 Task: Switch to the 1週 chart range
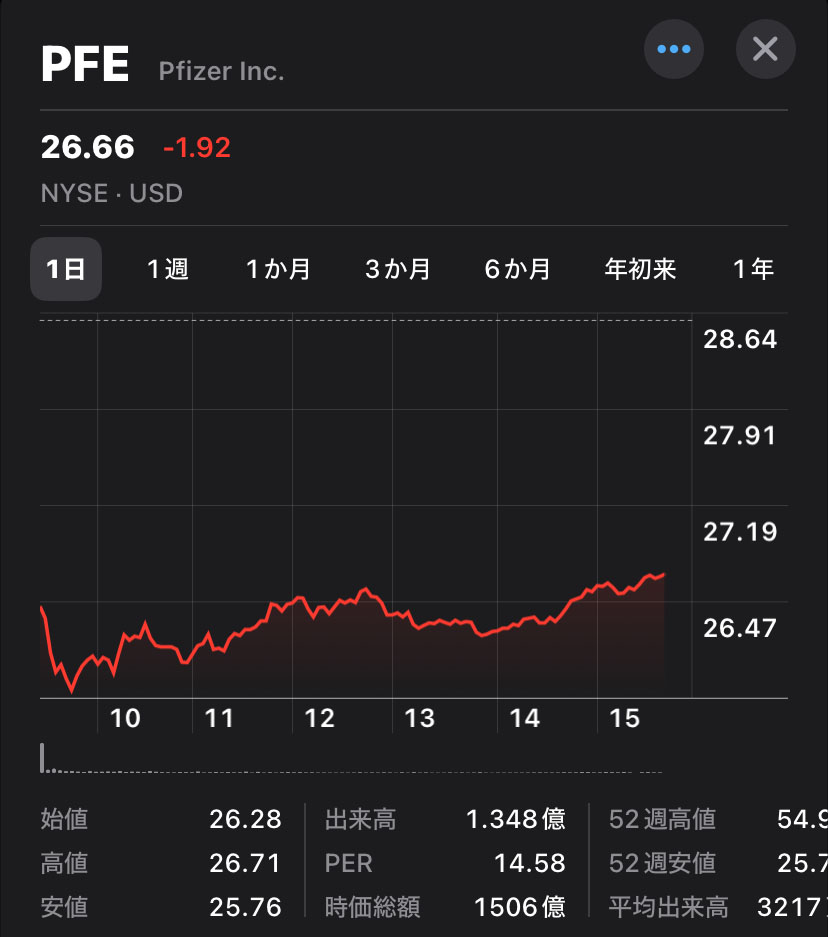[x=168, y=269]
